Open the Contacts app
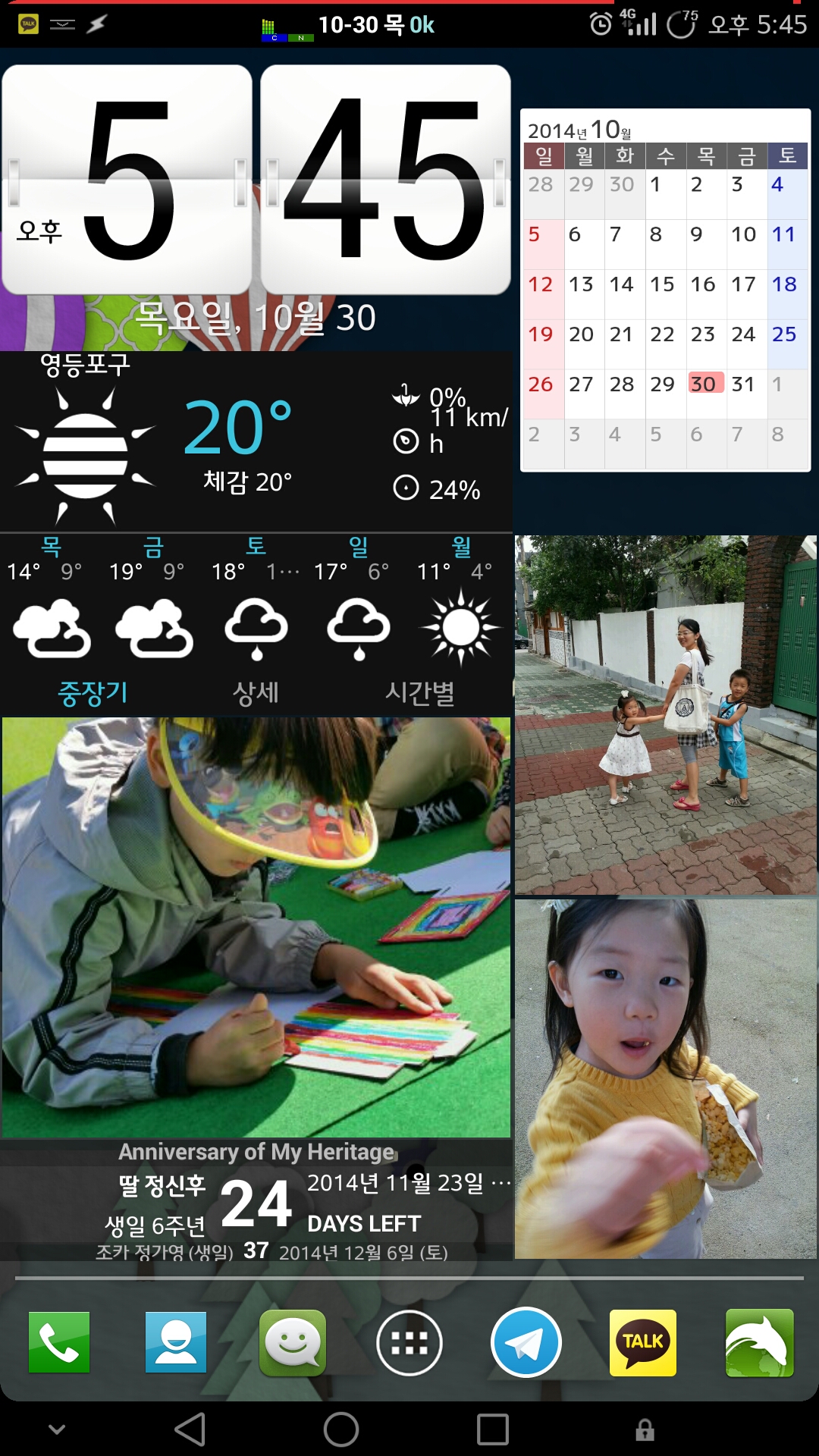Image resolution: width=819 pixels, height=1456 pixels. pos(176,1342)
